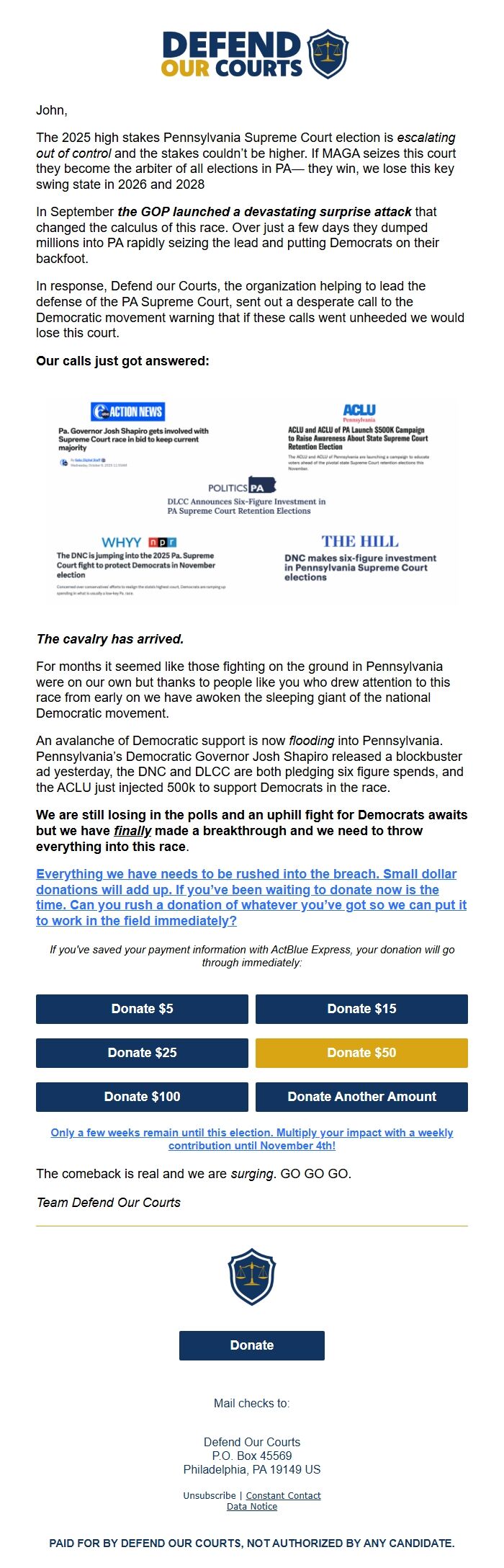Tap the Donate $5 button
The width and height of the screenshot is (504, 1568).
pos(142,1009)
